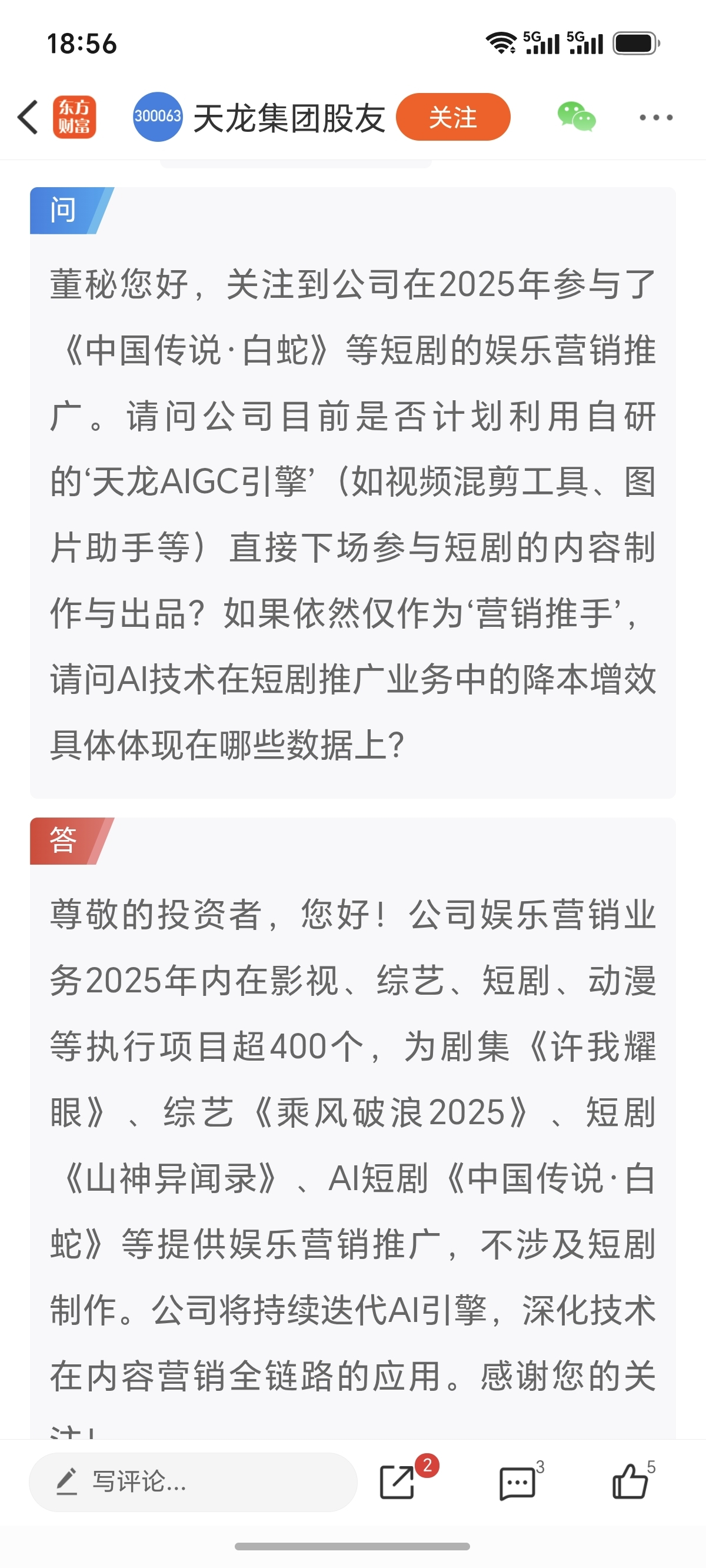Go back using the back arrow
Viewport: 706px width, 1568px height.
[29, 117]
